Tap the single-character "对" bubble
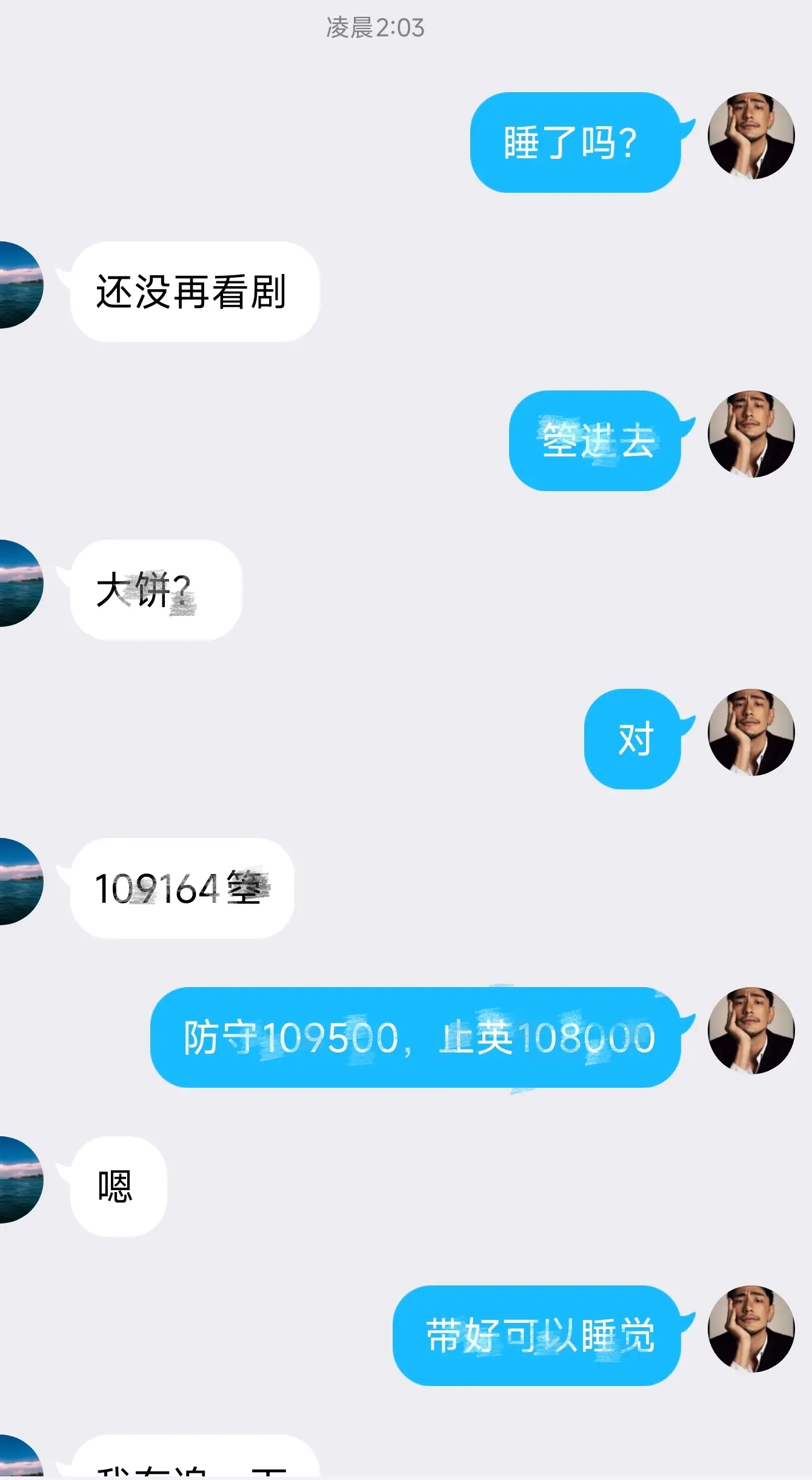 click(x=632, y=740)
